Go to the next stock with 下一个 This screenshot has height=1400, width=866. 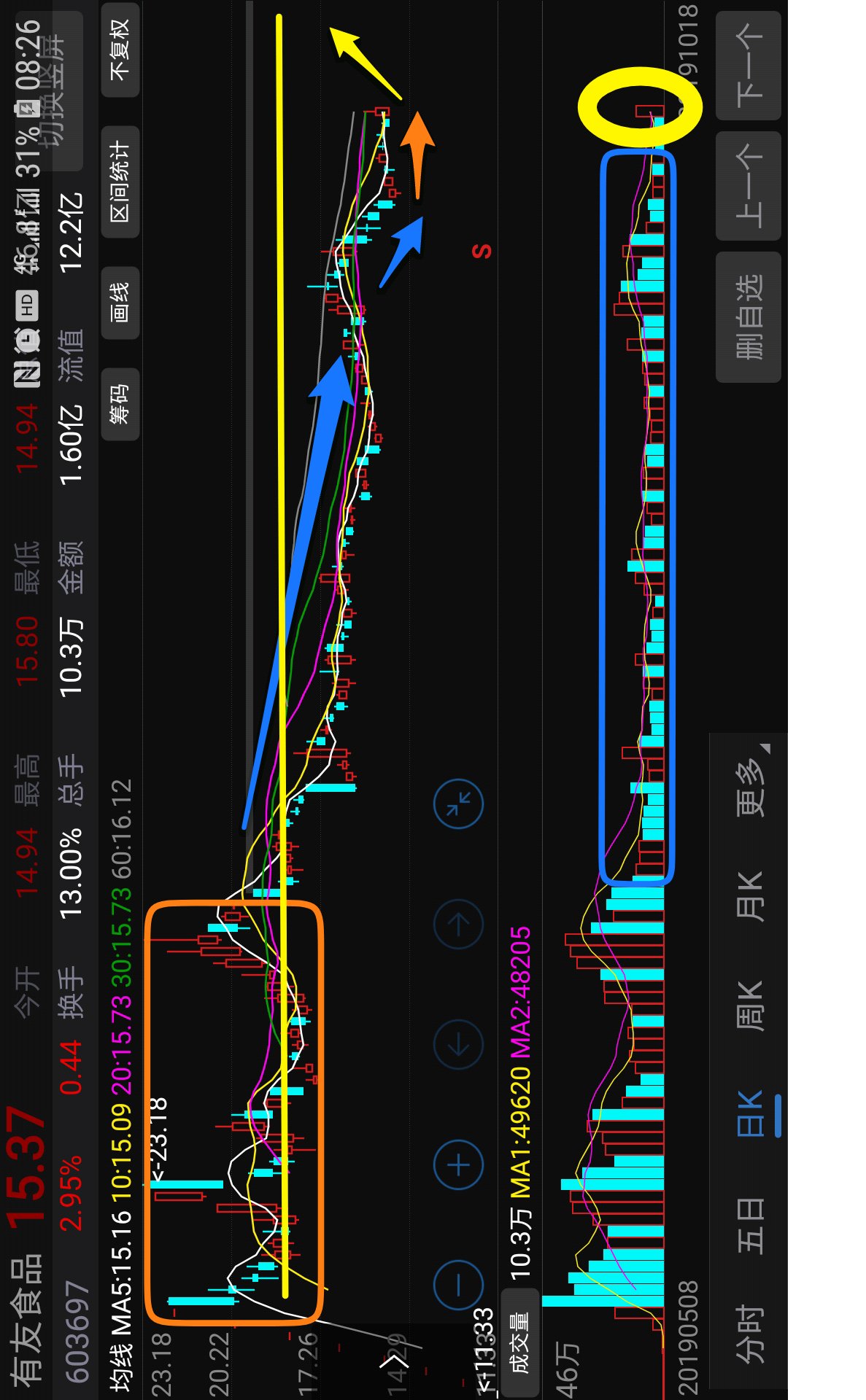749,66
